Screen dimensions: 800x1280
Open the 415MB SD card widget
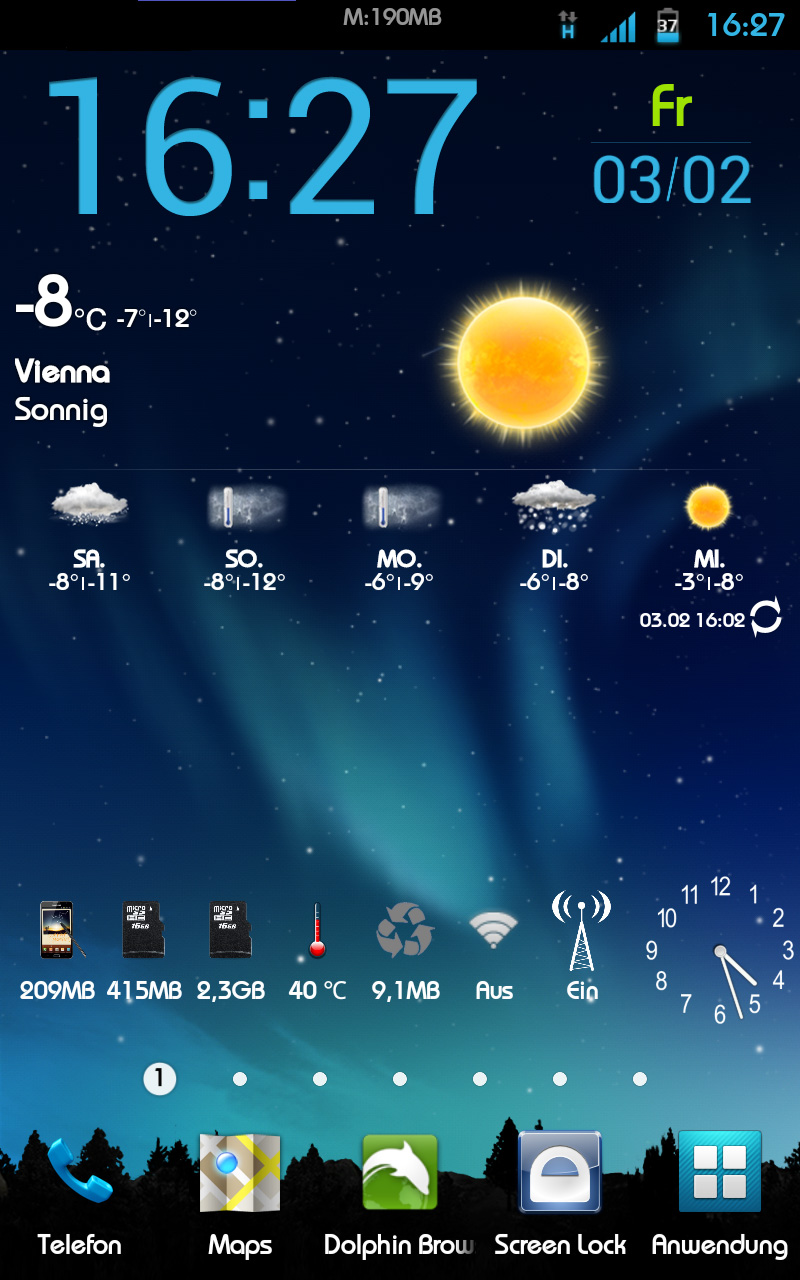coord(145,952)
